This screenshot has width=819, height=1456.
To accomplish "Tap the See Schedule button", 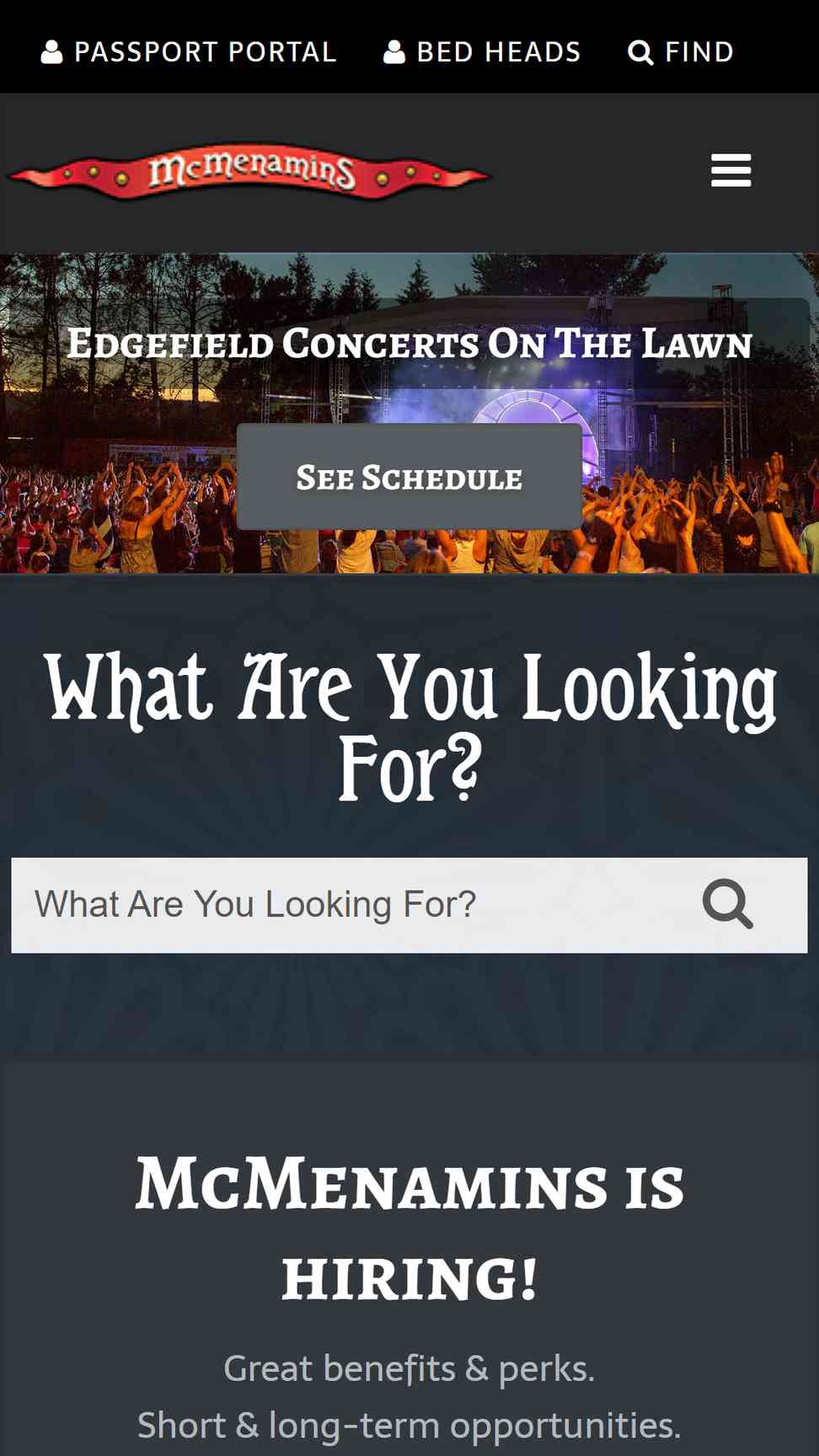I will [409, 477].
